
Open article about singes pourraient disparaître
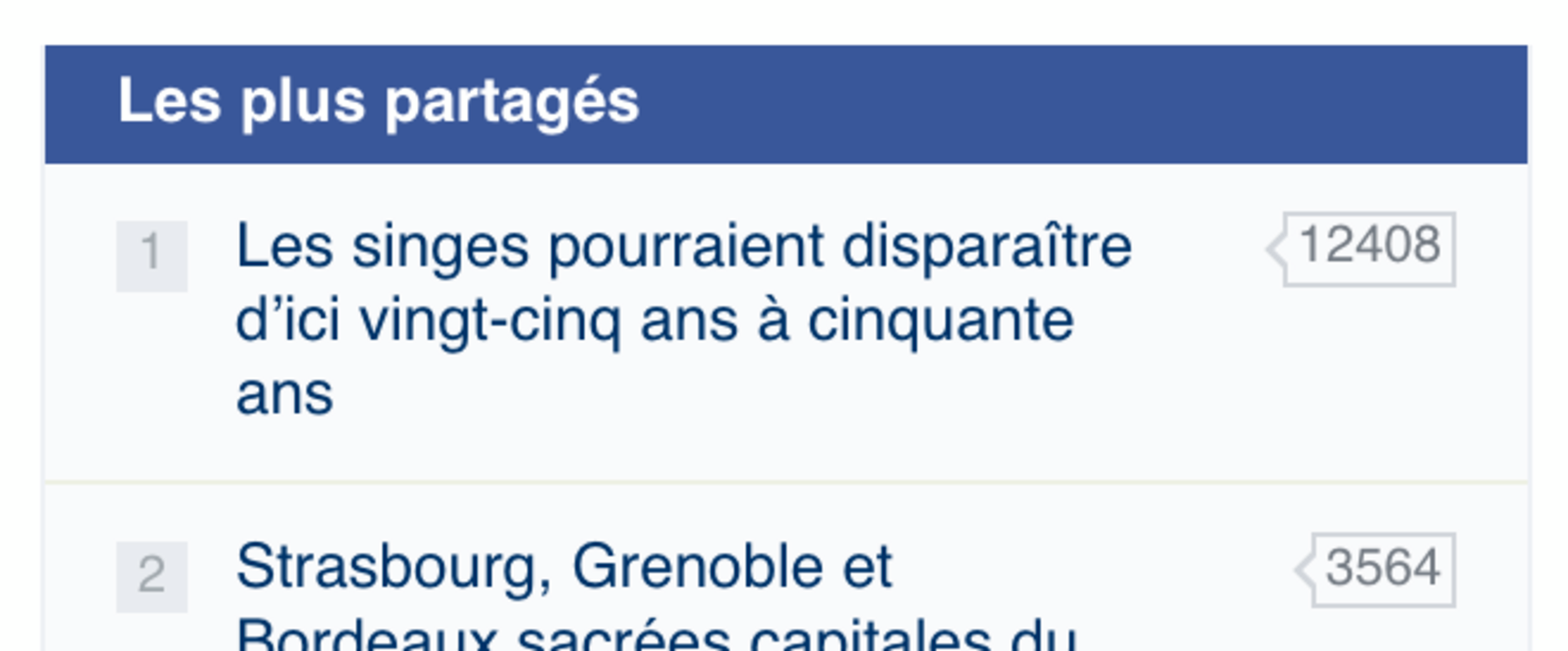(683, 247)
